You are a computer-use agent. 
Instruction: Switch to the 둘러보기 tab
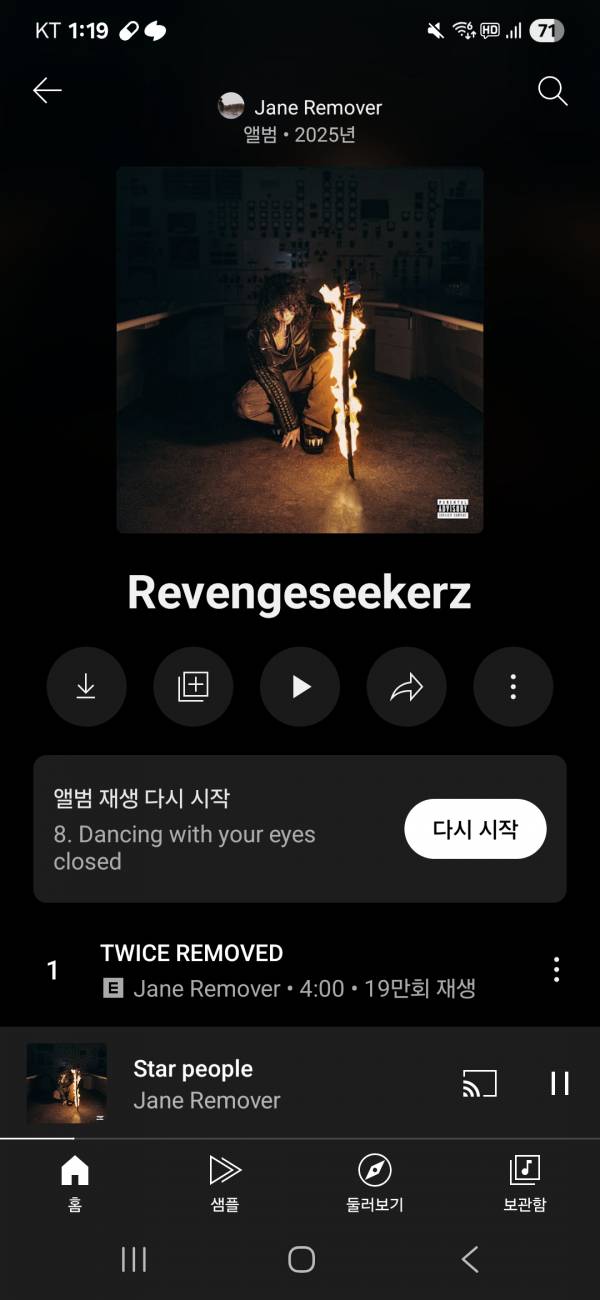click(x=374, y=1180)
